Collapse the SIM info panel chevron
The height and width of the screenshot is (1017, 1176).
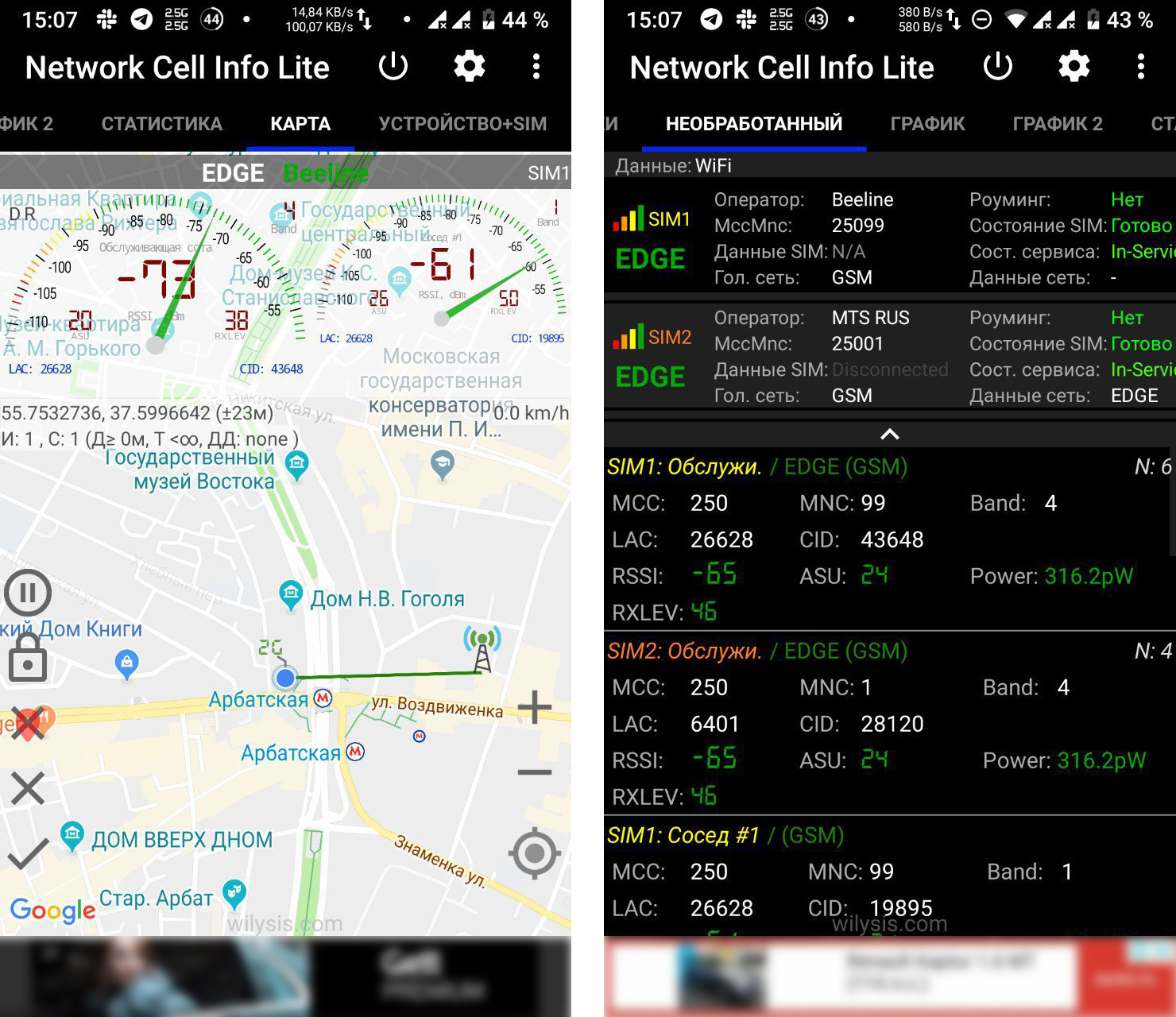point(890,434)
